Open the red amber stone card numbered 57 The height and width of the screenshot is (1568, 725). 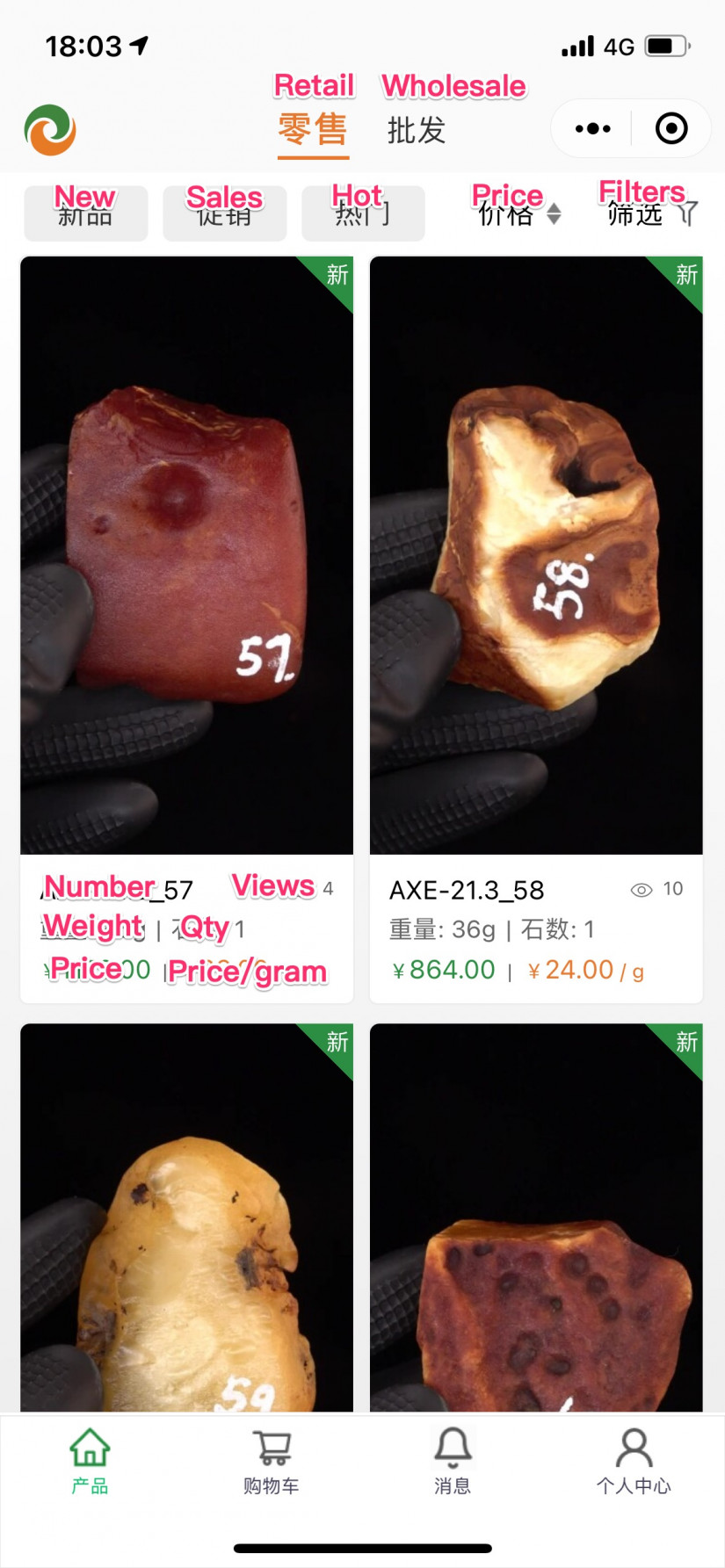tap(186, 555)
